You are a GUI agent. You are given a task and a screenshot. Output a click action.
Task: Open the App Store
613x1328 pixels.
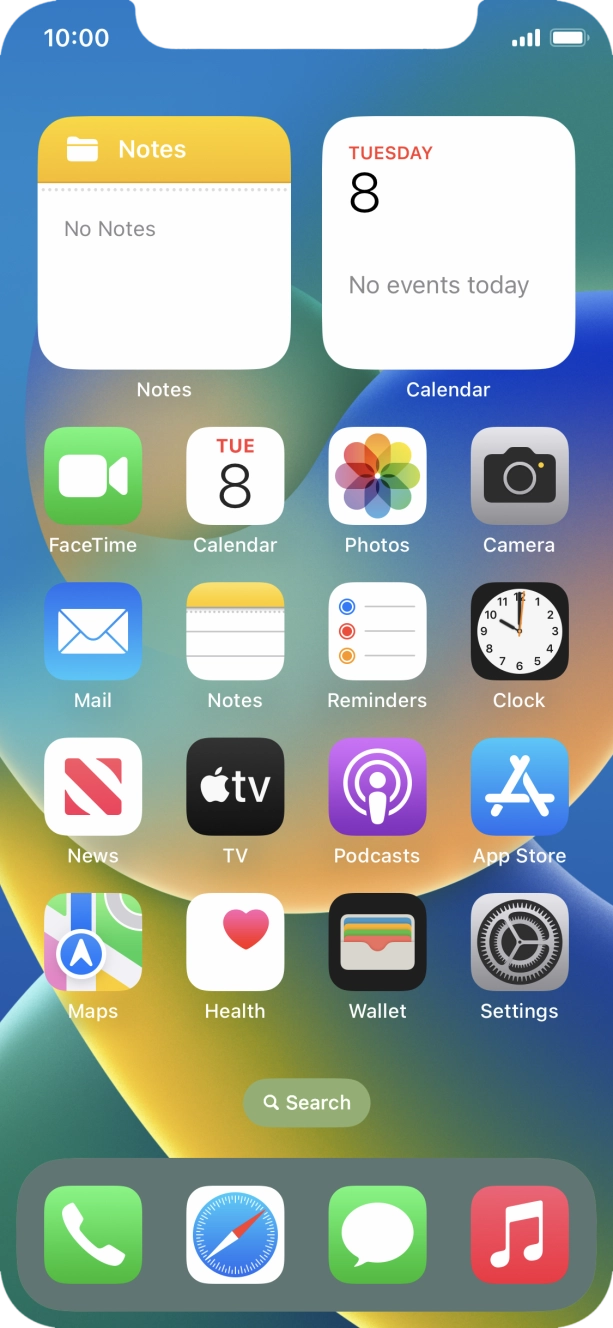[x=519, y=786]
